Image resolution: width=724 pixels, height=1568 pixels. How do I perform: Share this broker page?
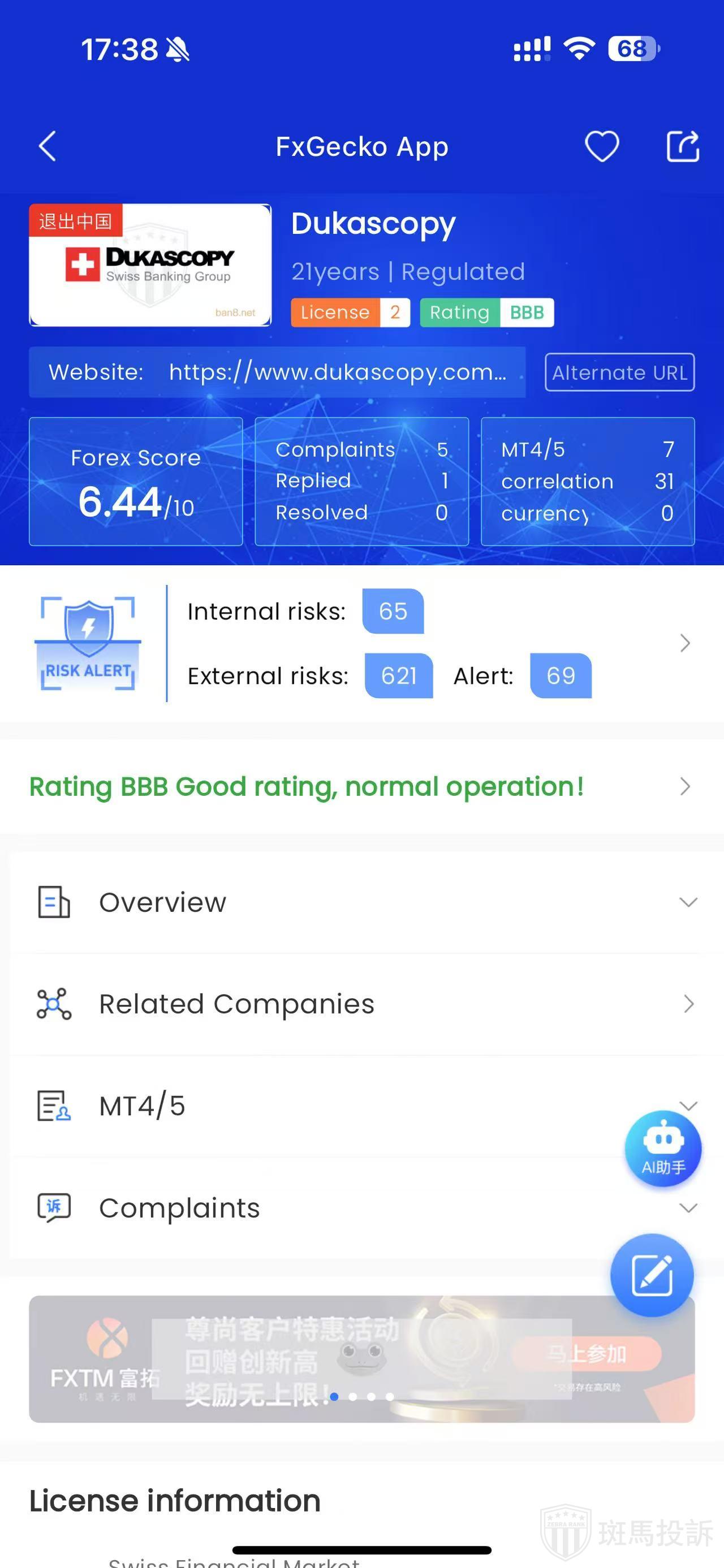[683, 146]
